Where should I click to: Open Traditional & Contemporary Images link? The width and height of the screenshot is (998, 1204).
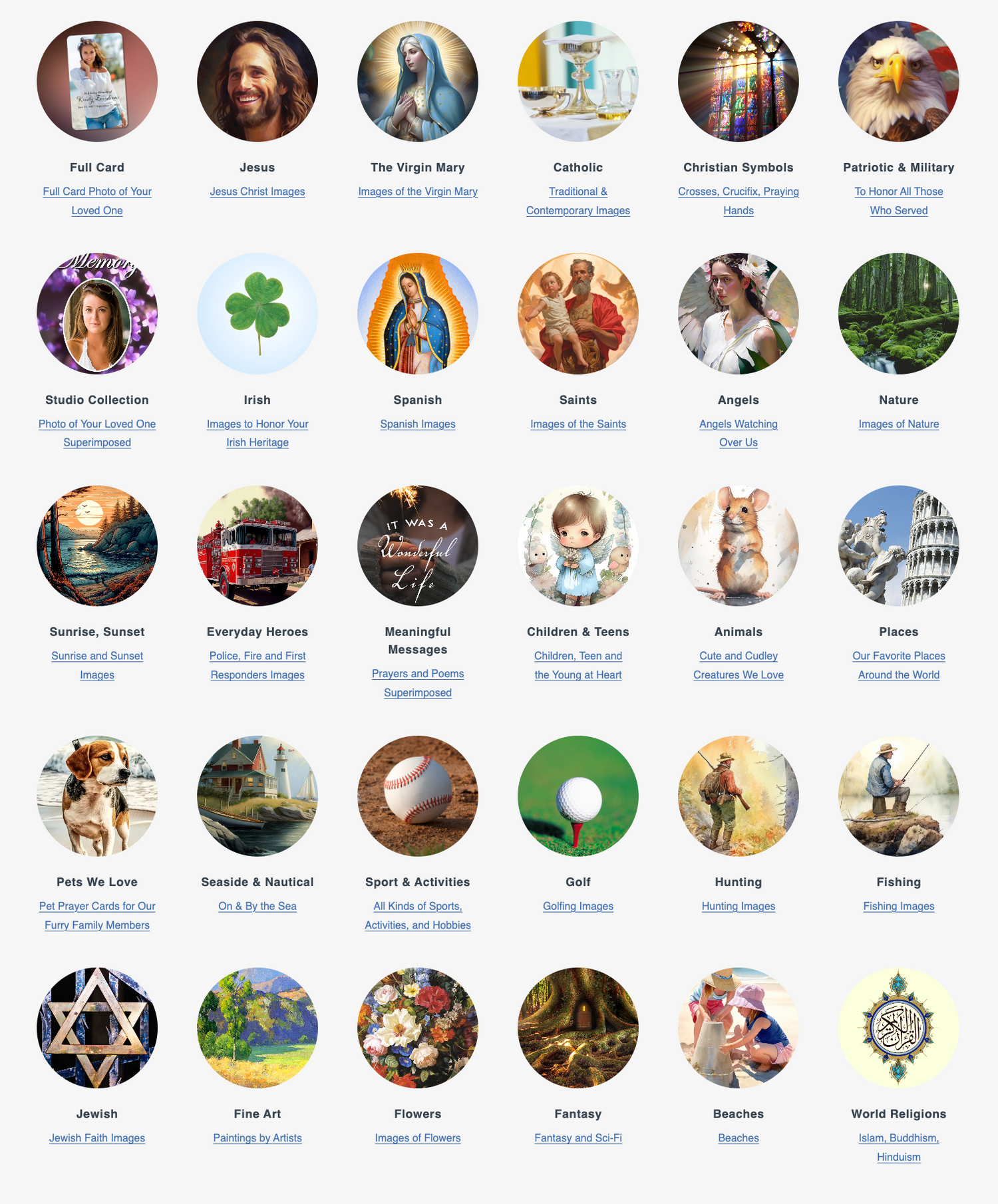tap(578, 192)
